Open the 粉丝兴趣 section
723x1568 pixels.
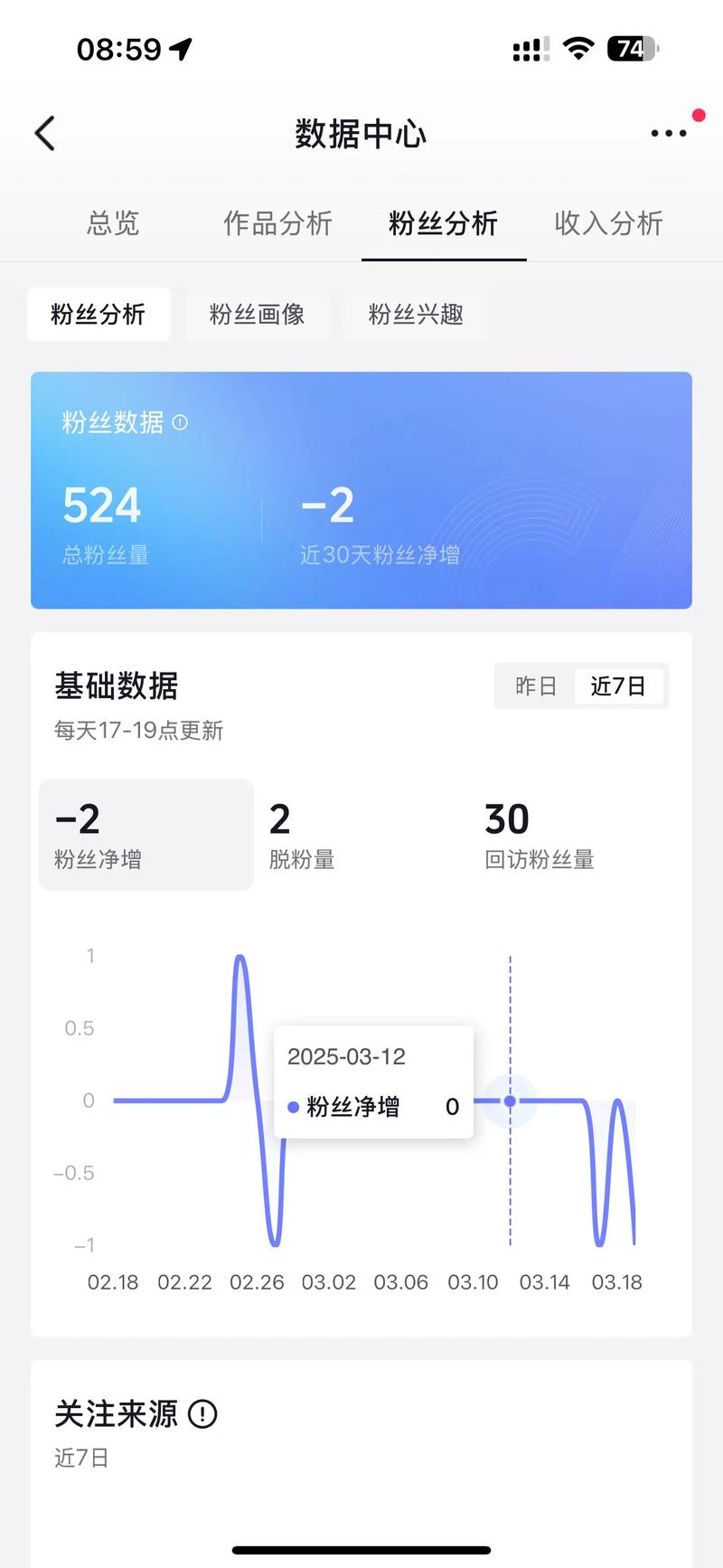point(416,315)
